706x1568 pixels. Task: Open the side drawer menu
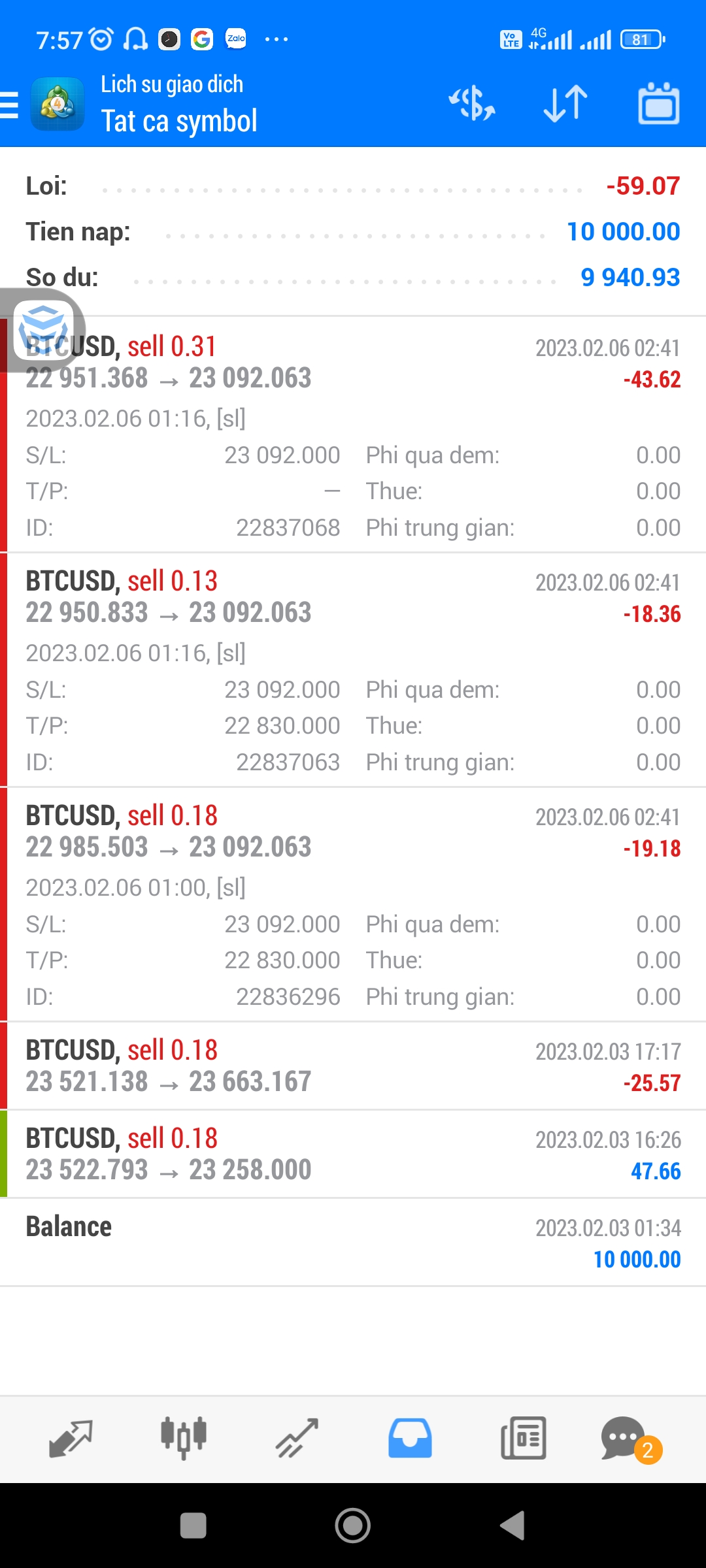(x=10, y=105)
